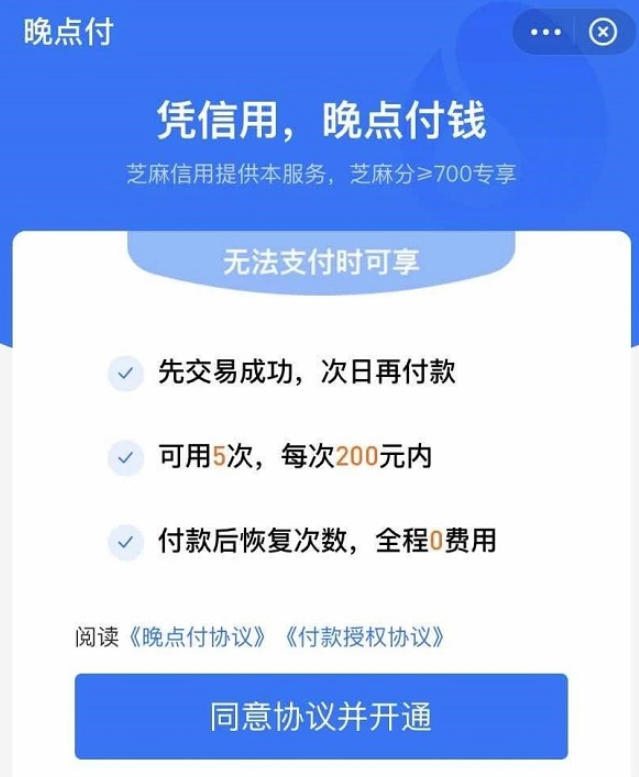
Task: Open the 《晚点付协议》 link
Action: point(199,637)
